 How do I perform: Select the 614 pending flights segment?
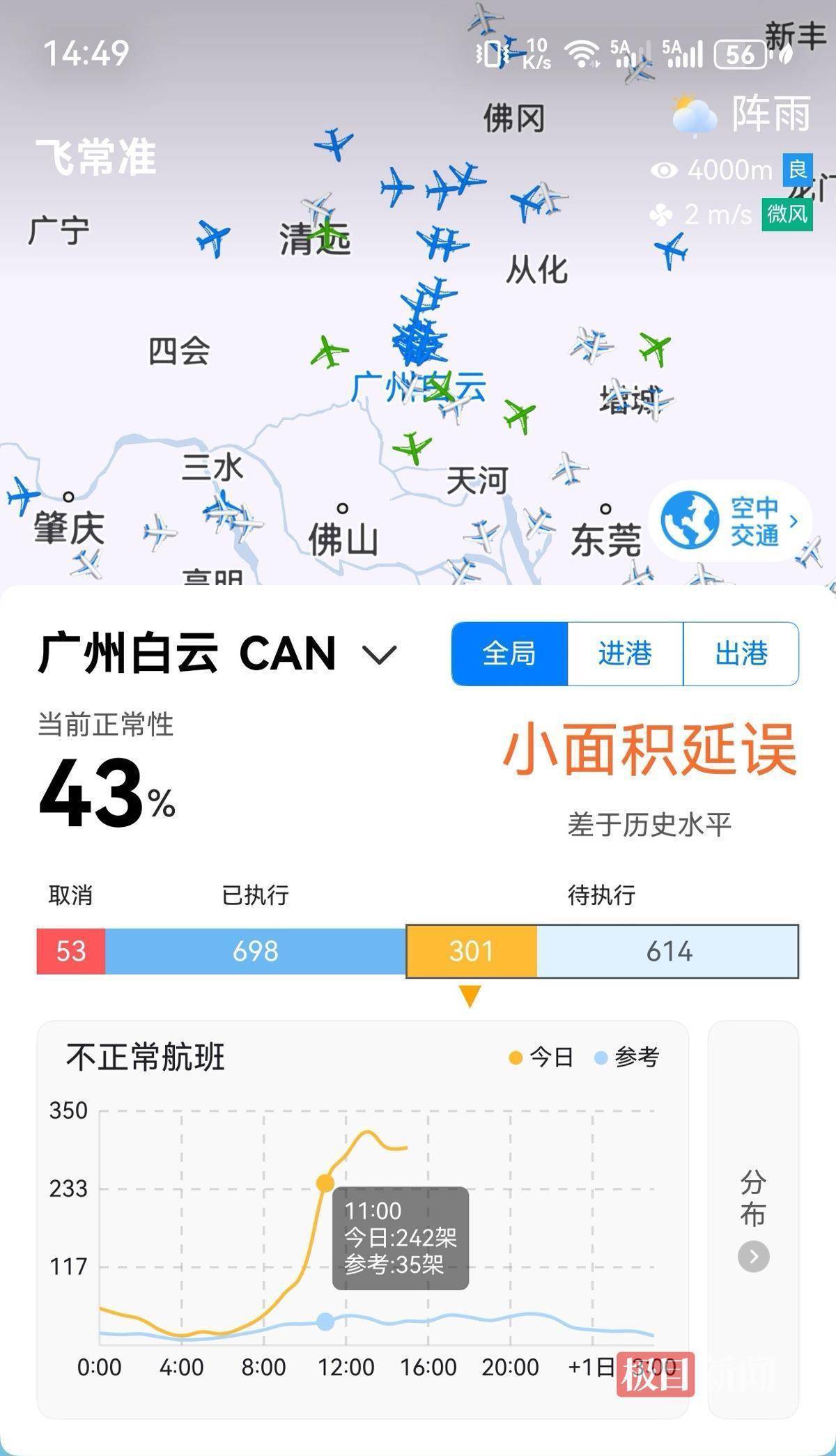(x=668, y=951)
